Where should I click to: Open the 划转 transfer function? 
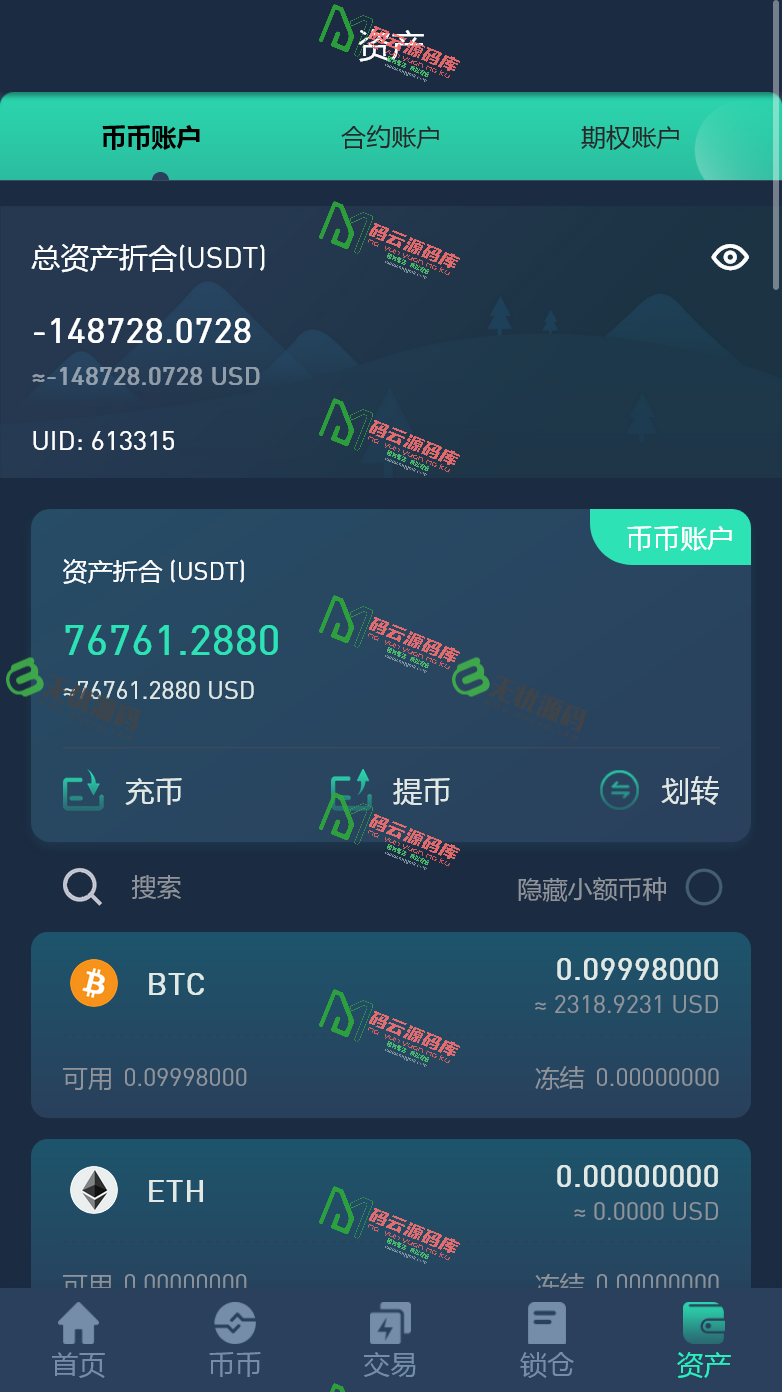point(619,790)
